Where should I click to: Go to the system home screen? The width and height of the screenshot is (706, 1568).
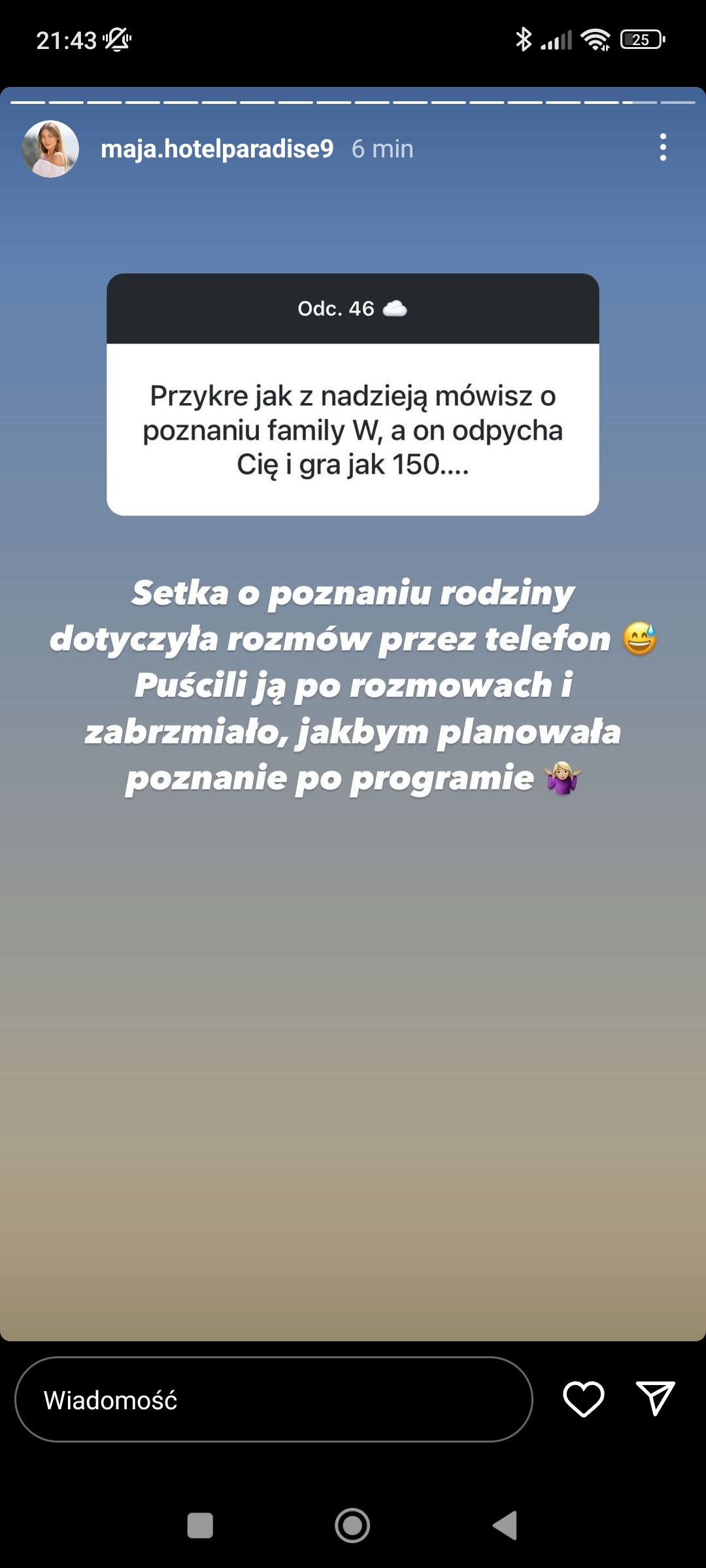tap(352, 1526)
